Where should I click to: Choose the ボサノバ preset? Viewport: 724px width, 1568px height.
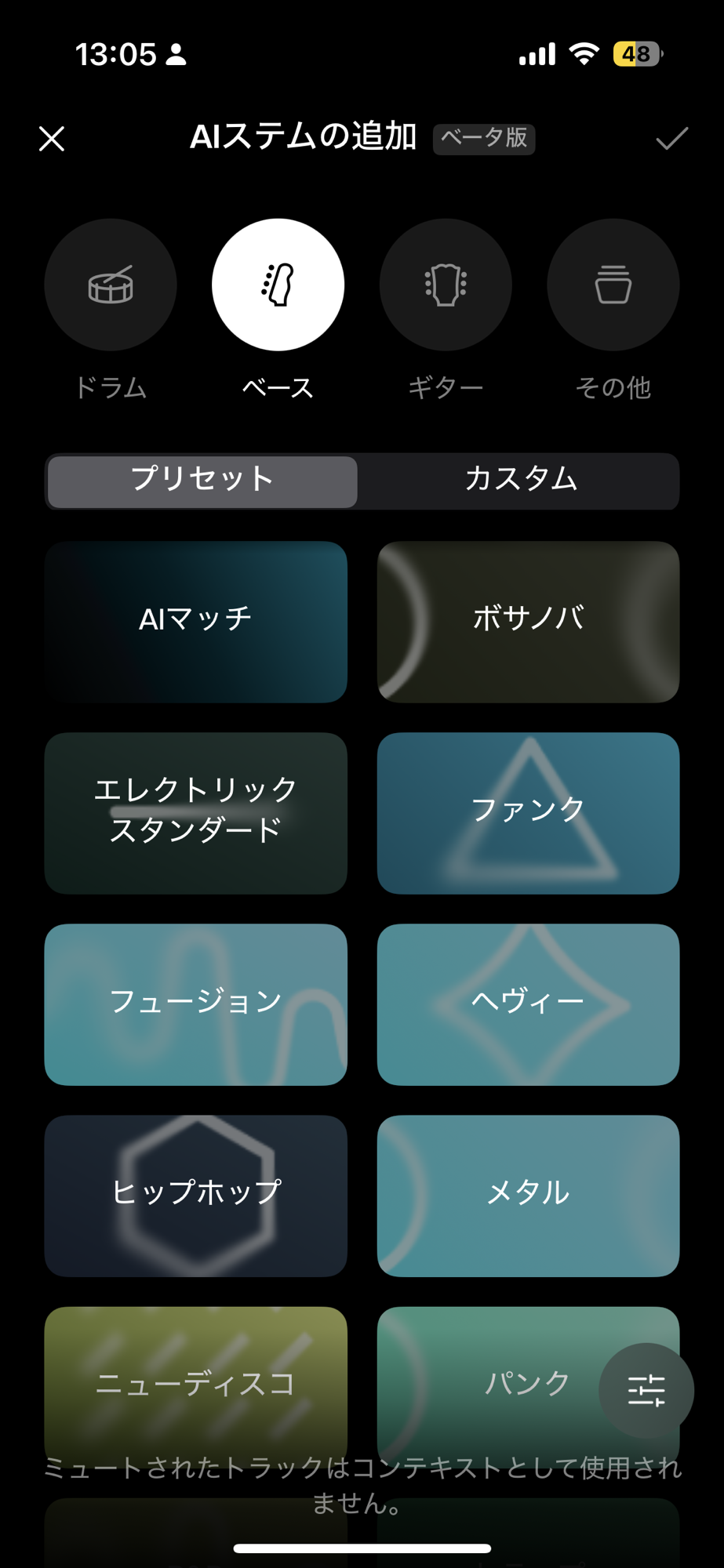coord(528,621)
